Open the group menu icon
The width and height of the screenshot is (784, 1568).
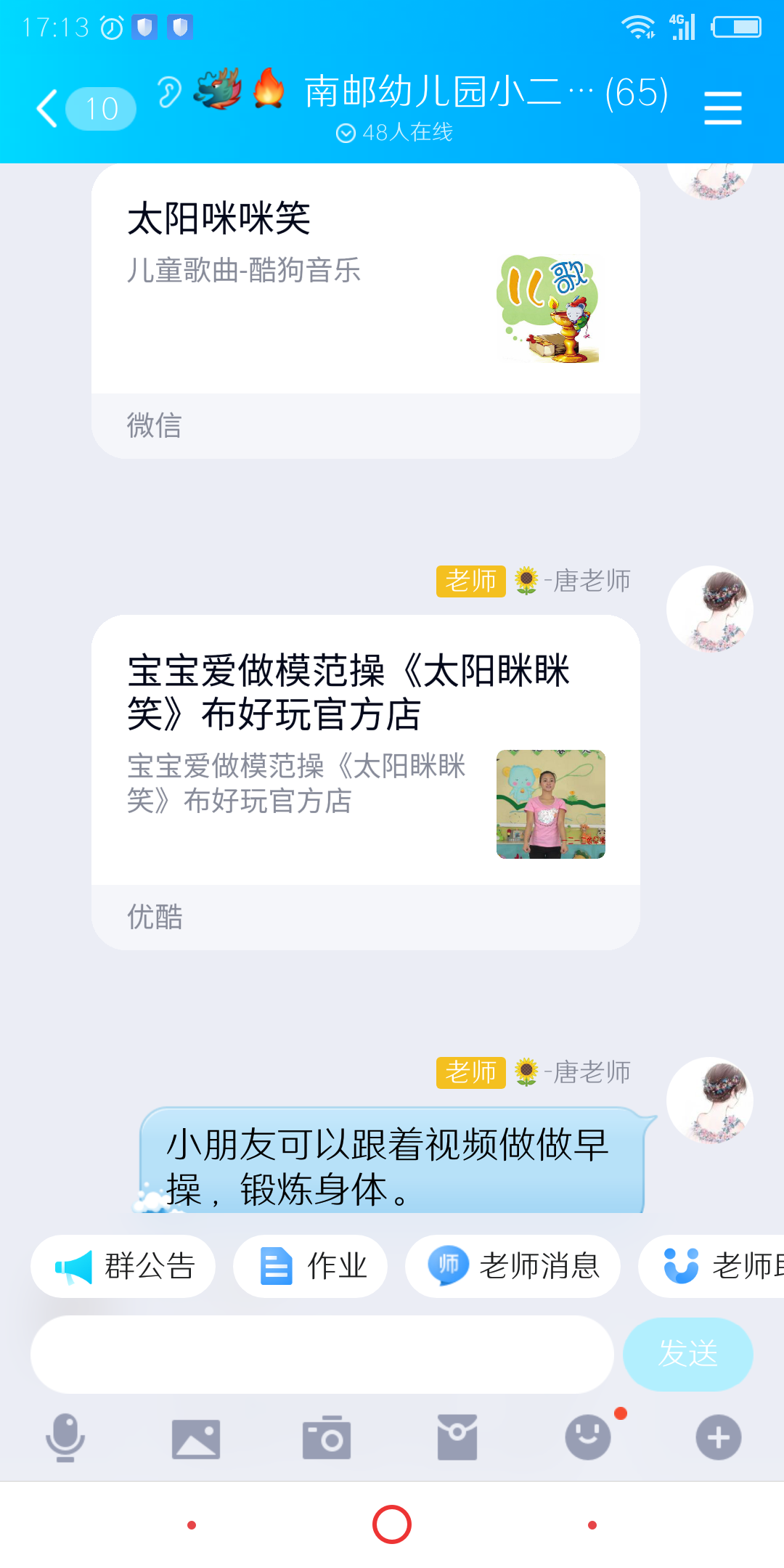coord(722,108)
